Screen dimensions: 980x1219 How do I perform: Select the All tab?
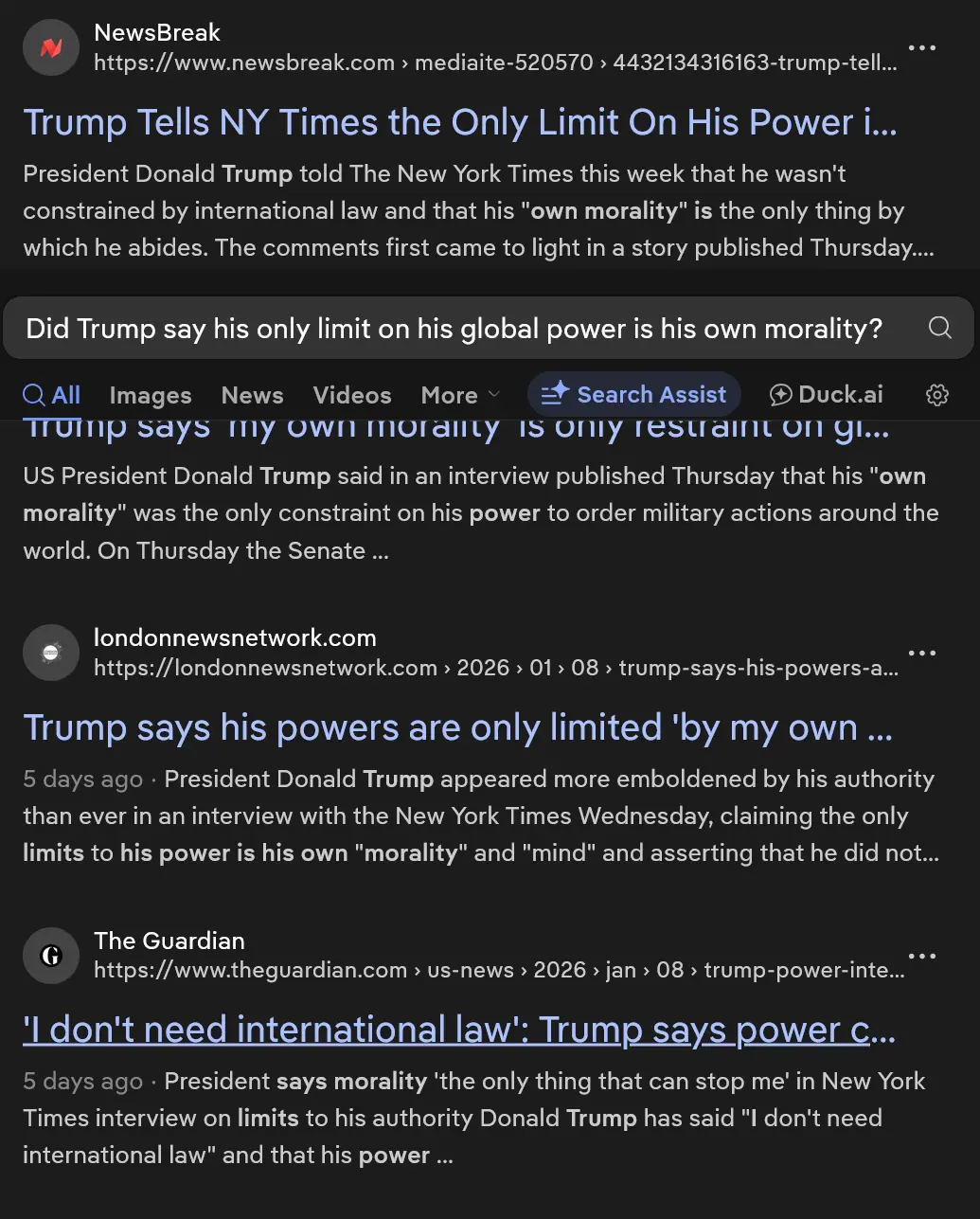[x=52, y=395]
